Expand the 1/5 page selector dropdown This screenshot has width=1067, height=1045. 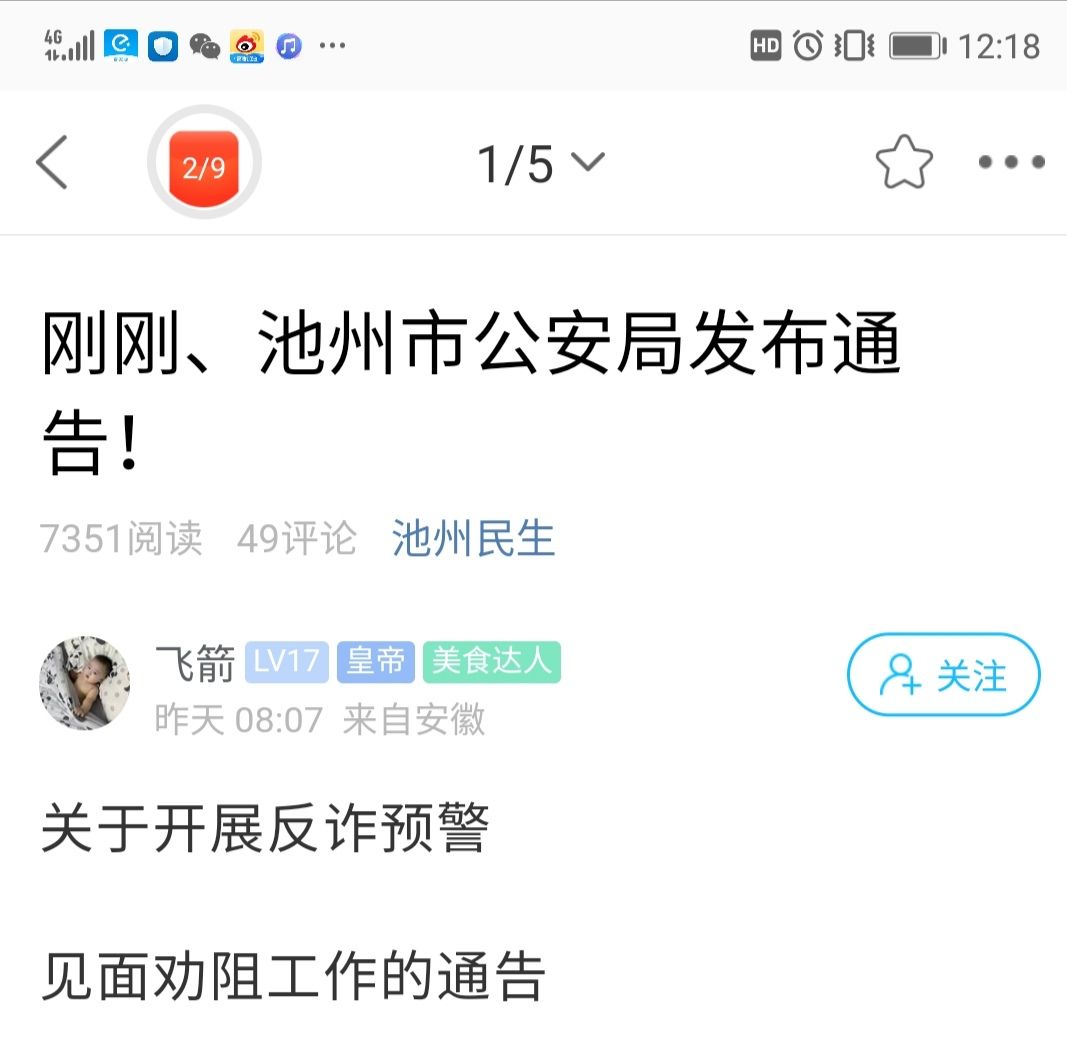[541, 163]
